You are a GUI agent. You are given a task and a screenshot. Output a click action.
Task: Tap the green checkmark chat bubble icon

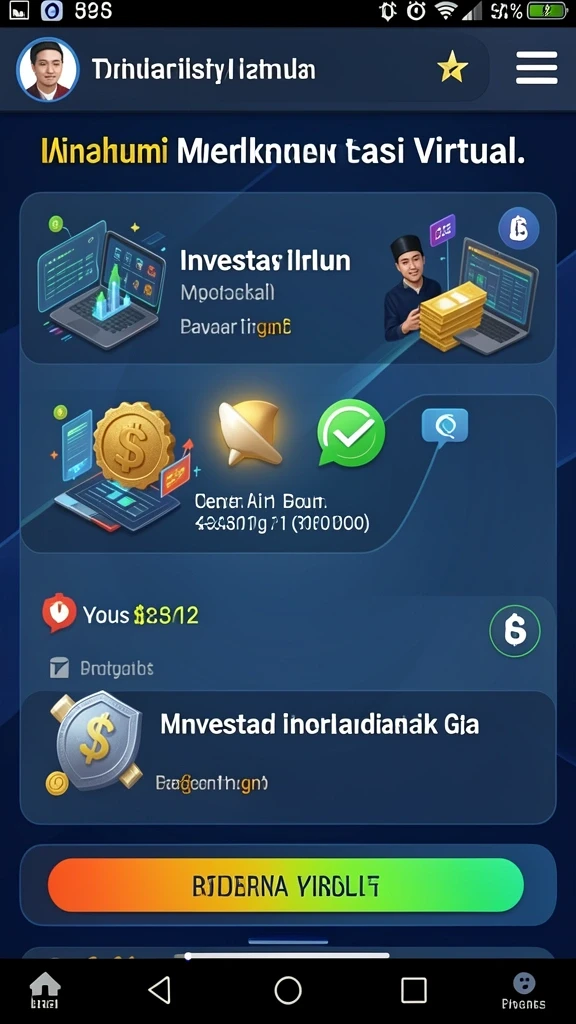tap(351, 432)
